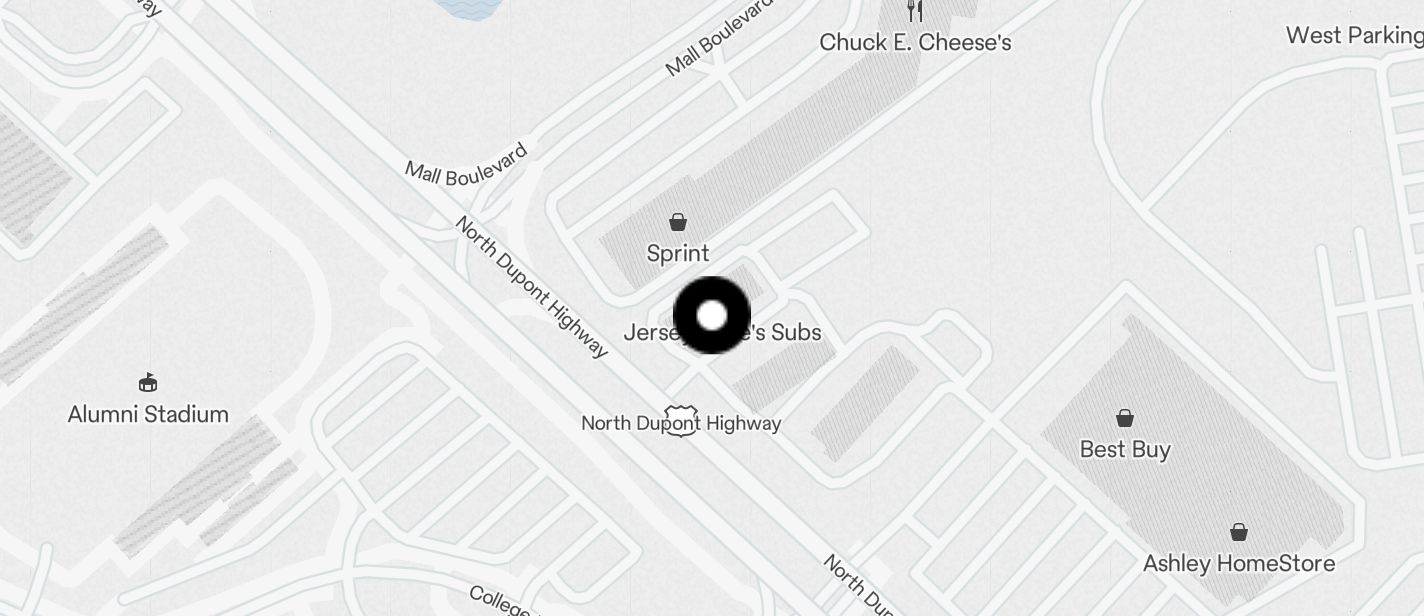Tap the black location pin marker

pos(711,316)
